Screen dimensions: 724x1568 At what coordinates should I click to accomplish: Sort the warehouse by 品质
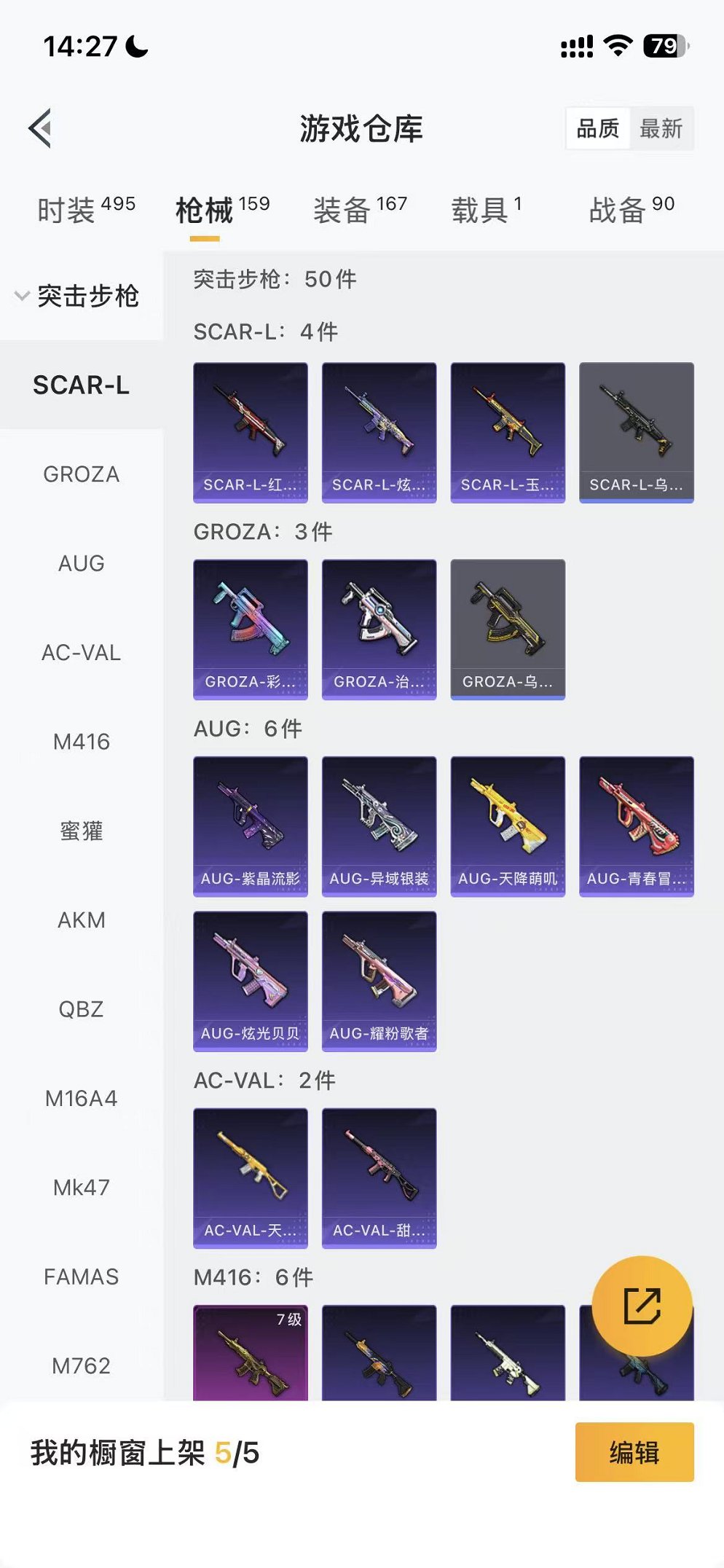(x=597, y=129)
